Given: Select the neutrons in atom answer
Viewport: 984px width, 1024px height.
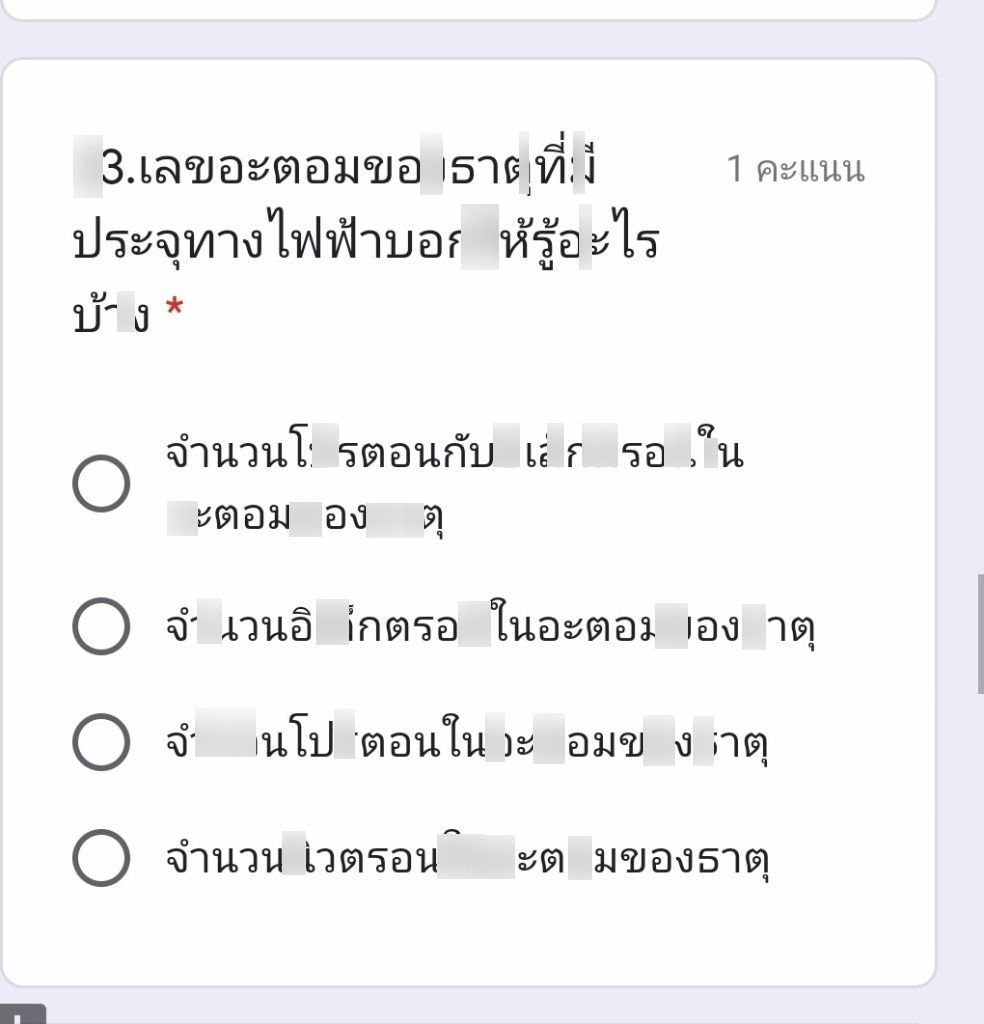Looking at the screenshot, I should coord(101,858).
